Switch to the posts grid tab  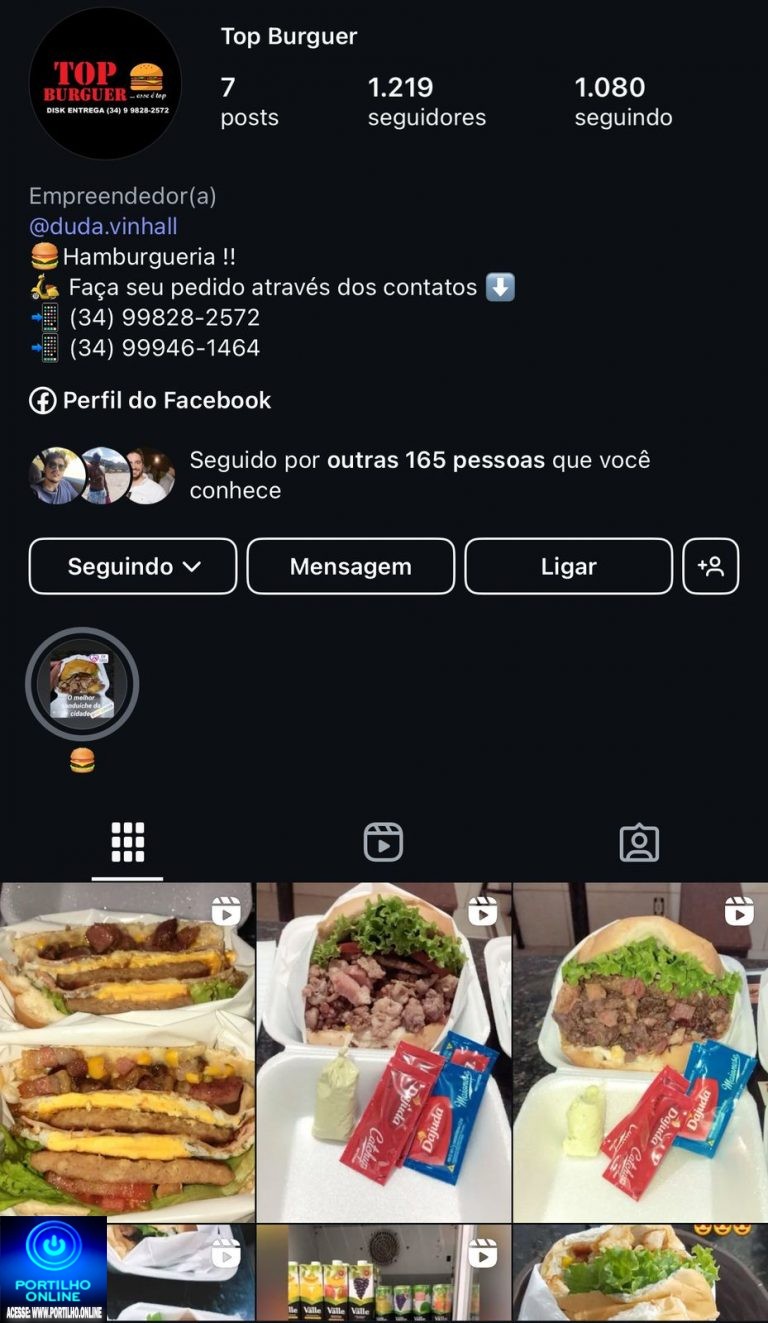pyautogui.click(x=128, y=843)
